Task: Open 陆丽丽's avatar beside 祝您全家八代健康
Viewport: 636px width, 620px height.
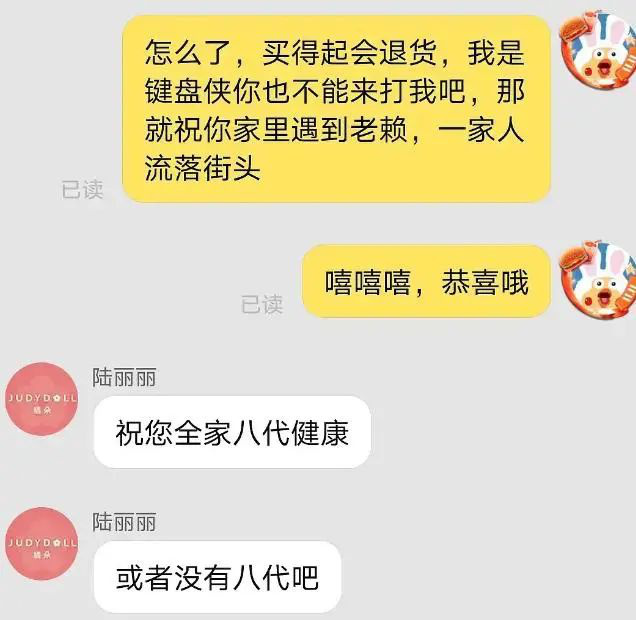Action: pyautogui.click(x=41, y=399)
